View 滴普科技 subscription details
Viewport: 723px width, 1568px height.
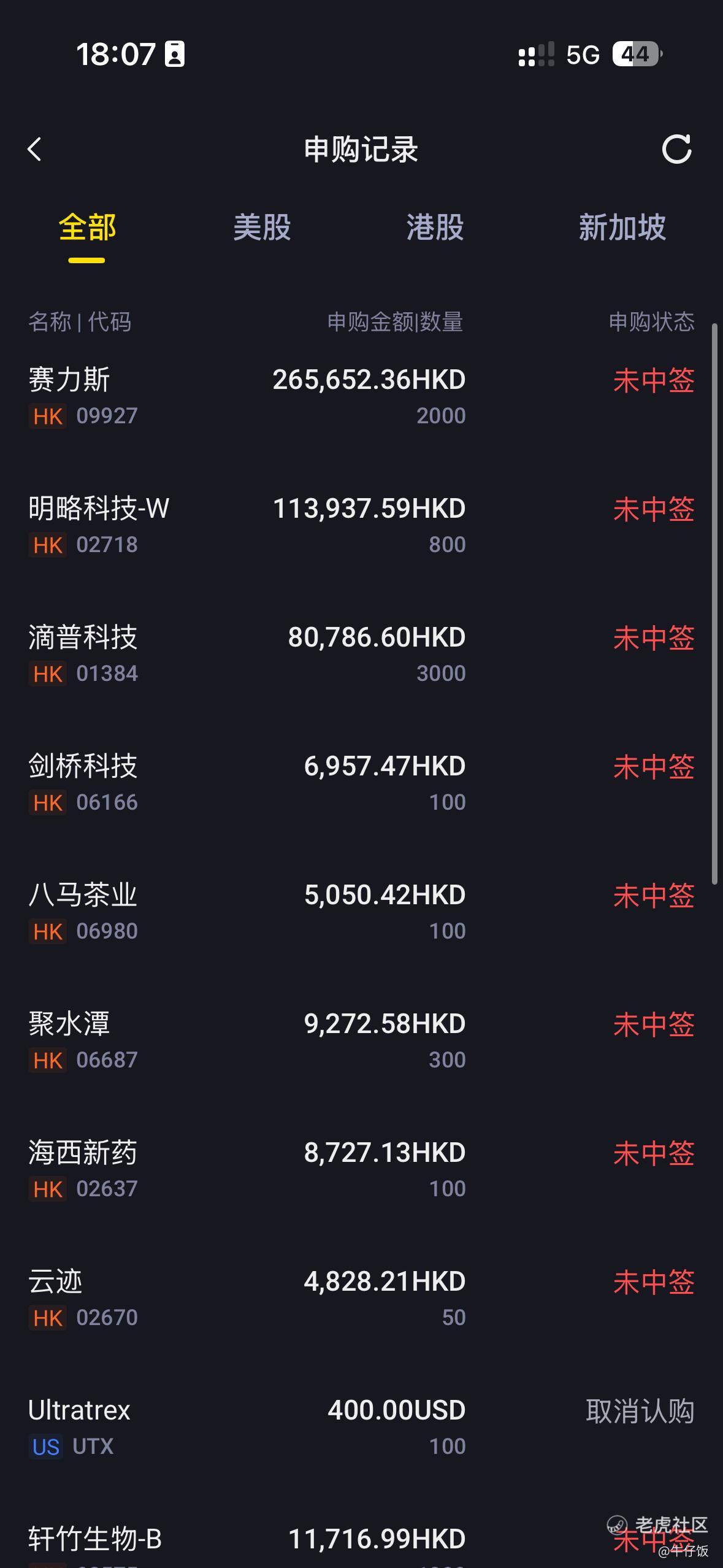tap(361, 654)
